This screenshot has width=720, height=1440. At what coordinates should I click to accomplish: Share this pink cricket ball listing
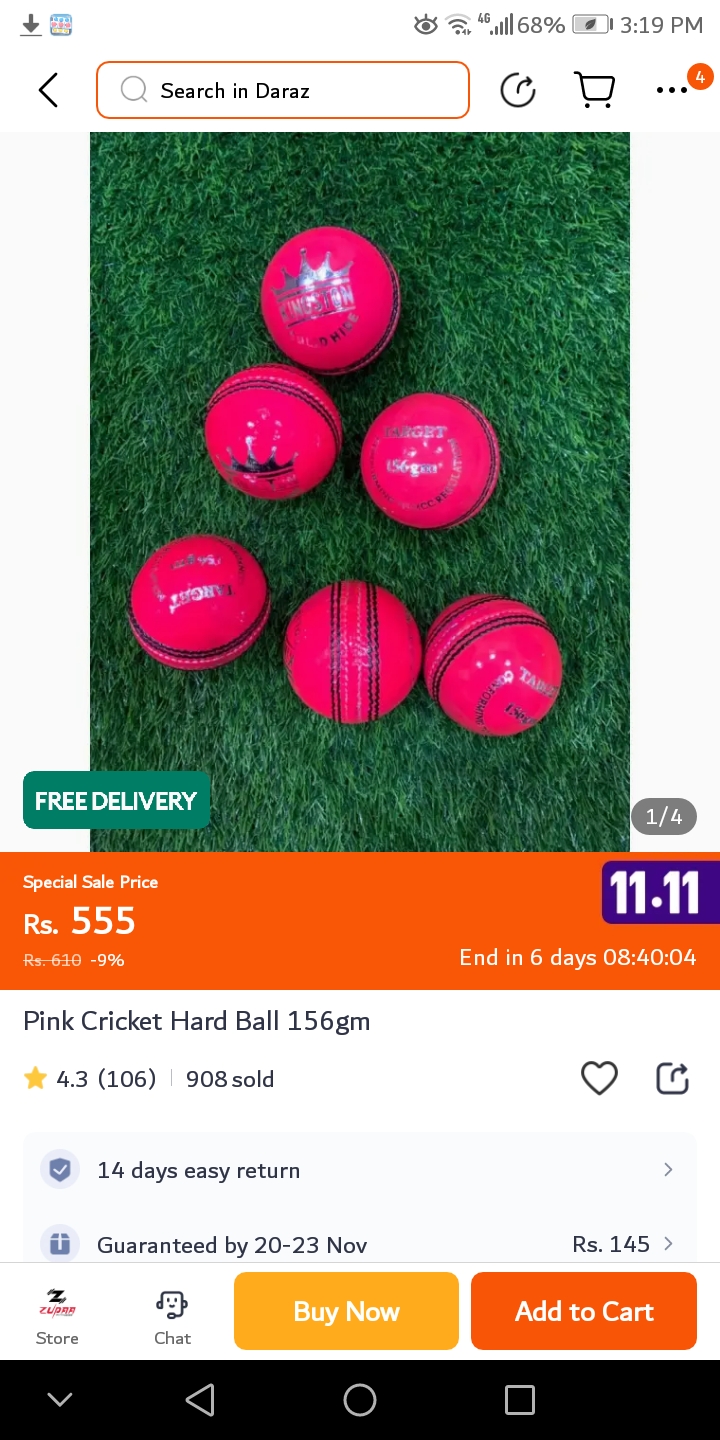click(x=672, y=1078)
